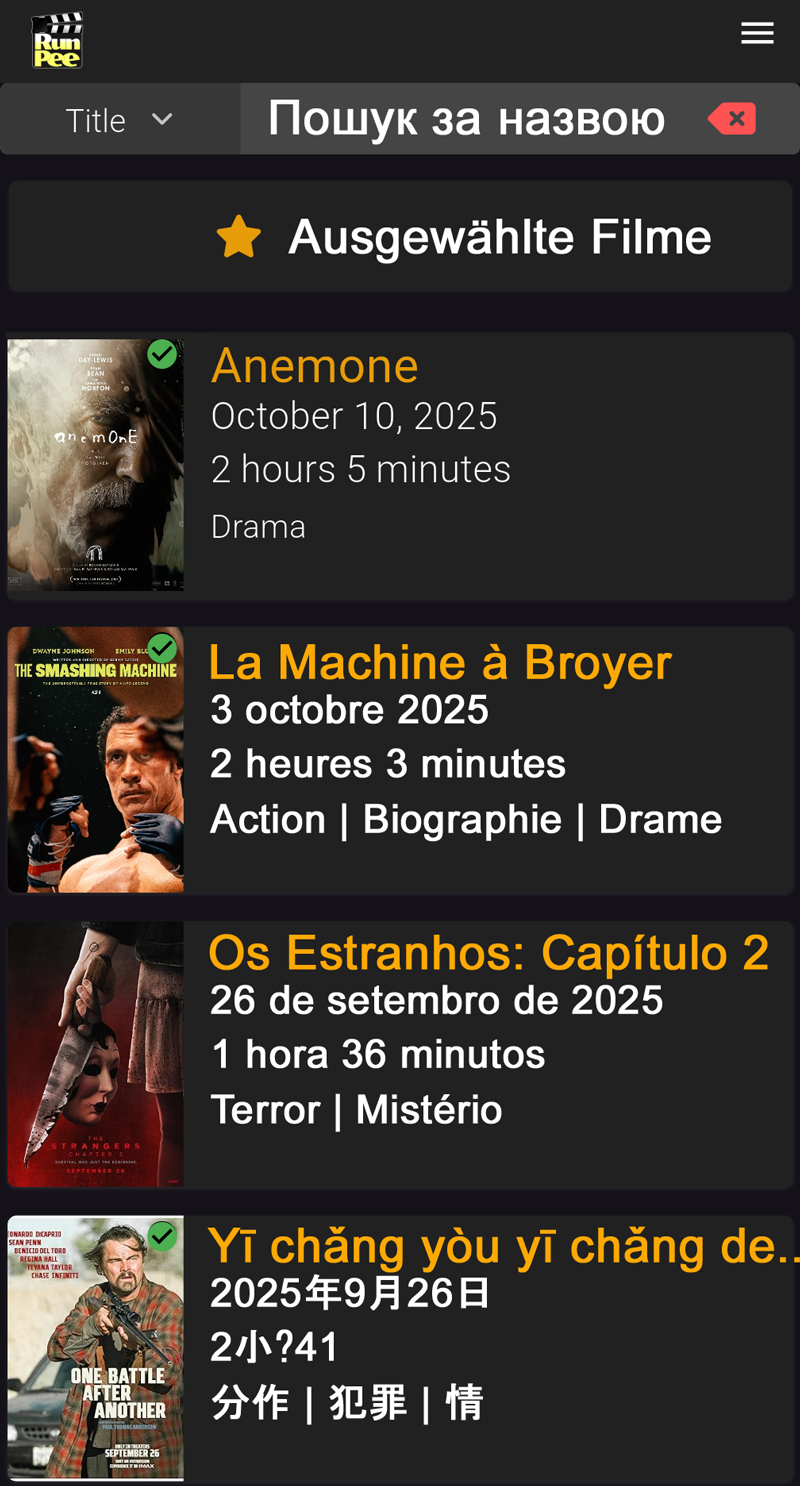Viewport: 800px width, 1486px height.
Task: View Os Estranhos: Capítulo 2 details
Action: (x=400, y=1053)
